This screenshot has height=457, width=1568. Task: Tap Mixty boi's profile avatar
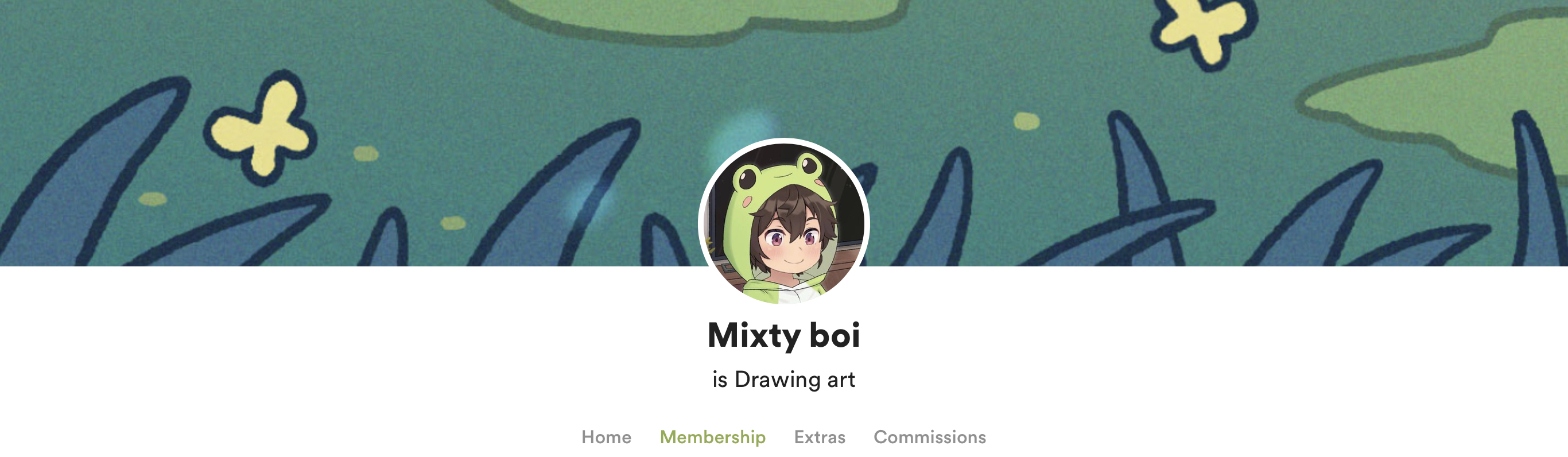click(783, 223)
